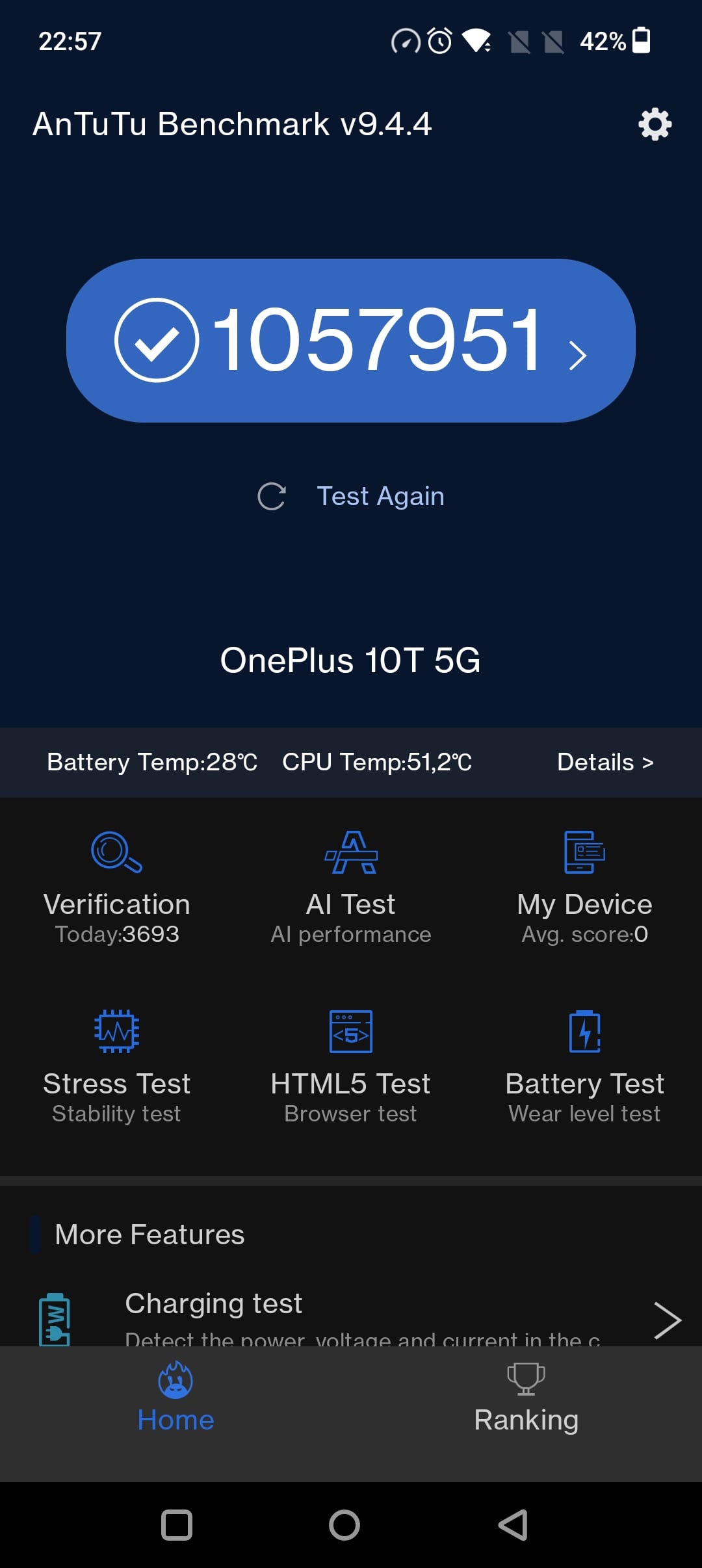Screen dimensions: 702x1568
Task: Start the AI Test
Action: tap(351, 887)
